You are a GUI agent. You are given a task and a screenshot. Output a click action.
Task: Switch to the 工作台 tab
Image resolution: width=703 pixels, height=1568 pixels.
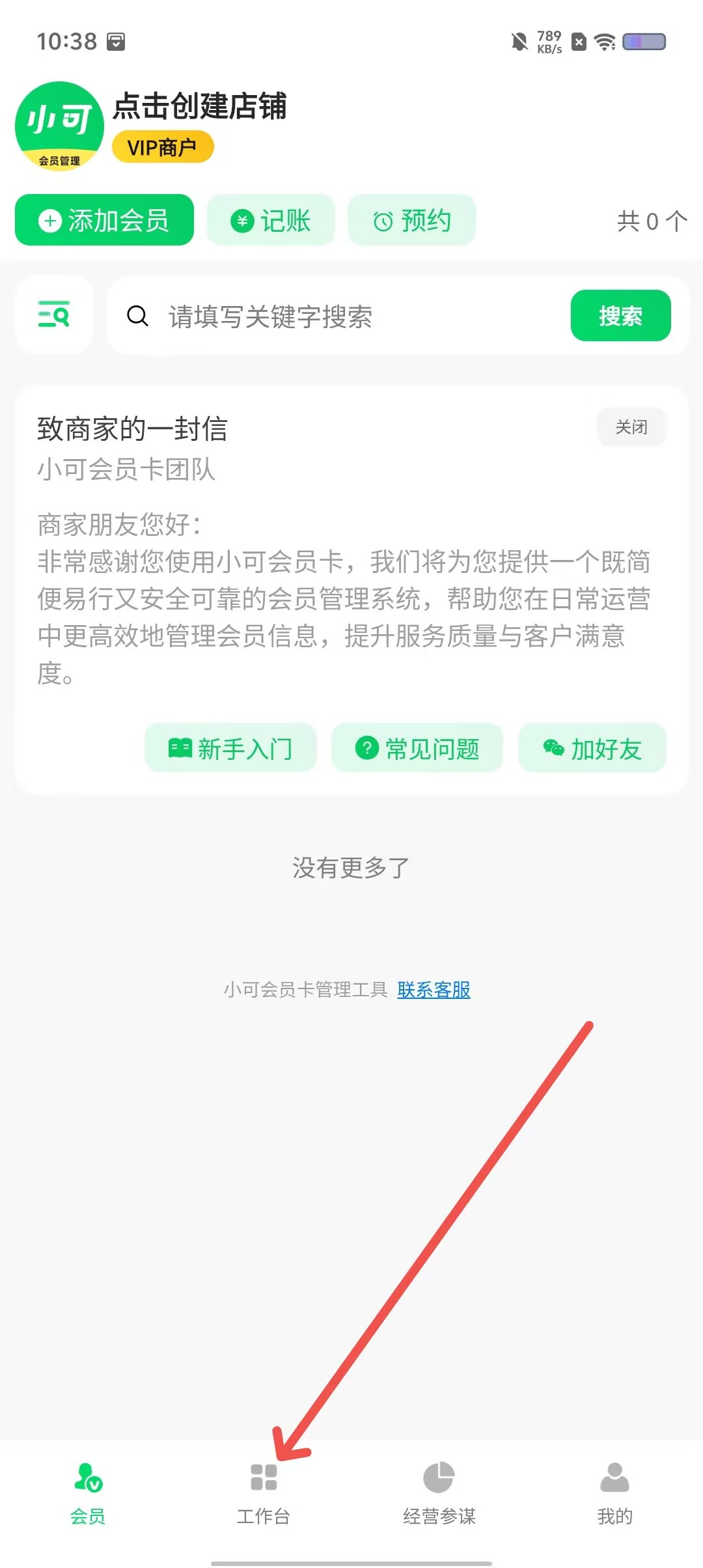264,1493
